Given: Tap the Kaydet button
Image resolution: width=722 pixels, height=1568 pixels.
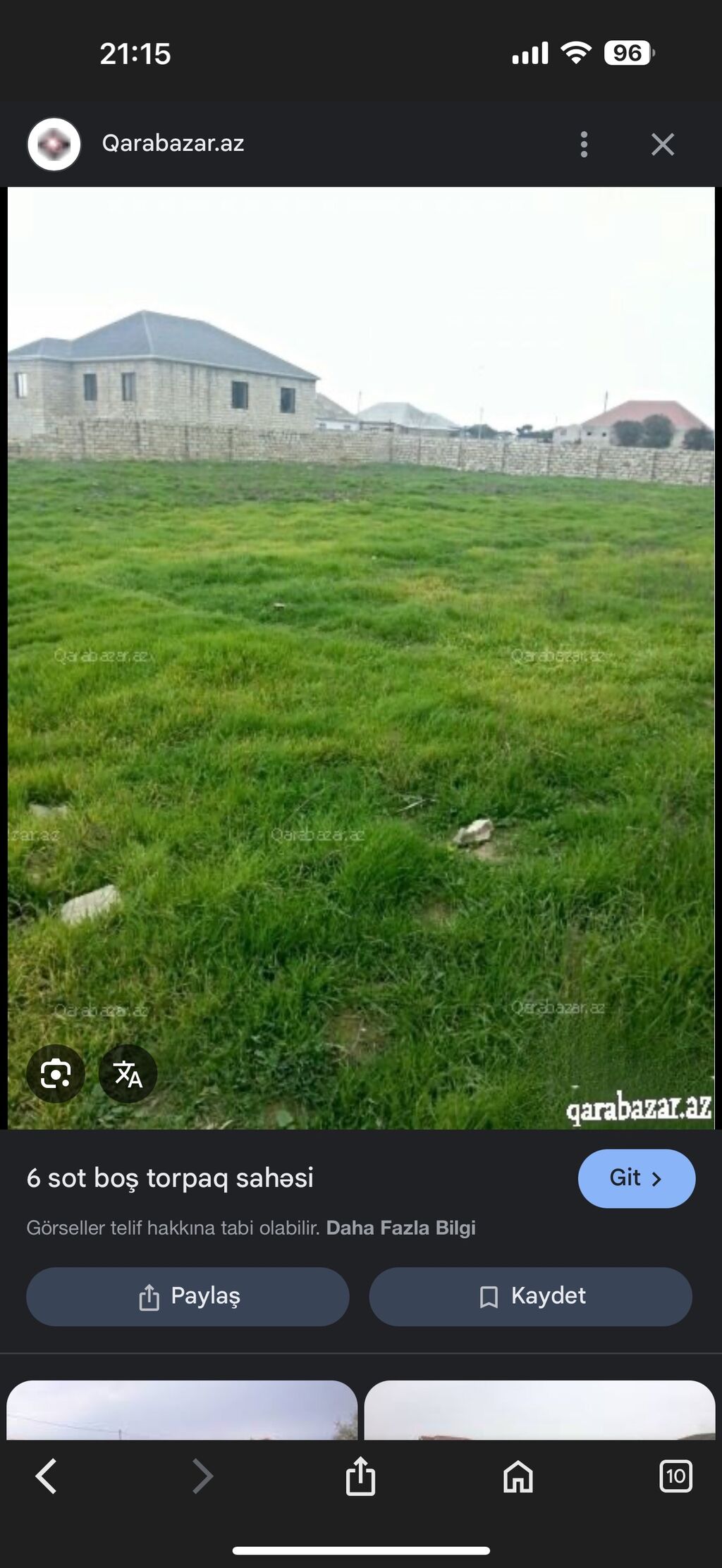Looking at the screenshot, I should (x=530, y=1297).
